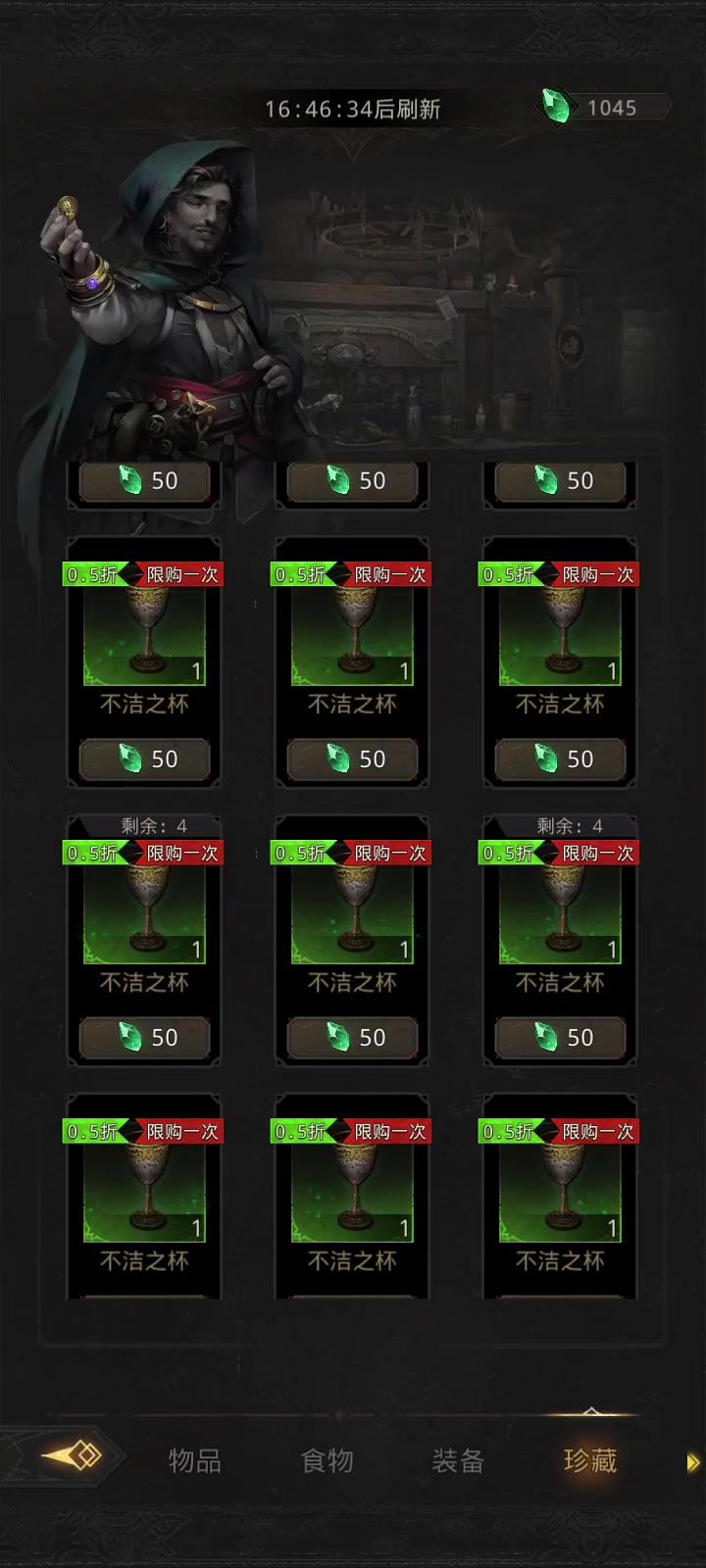The height and width of the screenshot is (1568, 706).
Task: Tap the back diamond arrow button
Action: 71,1456
